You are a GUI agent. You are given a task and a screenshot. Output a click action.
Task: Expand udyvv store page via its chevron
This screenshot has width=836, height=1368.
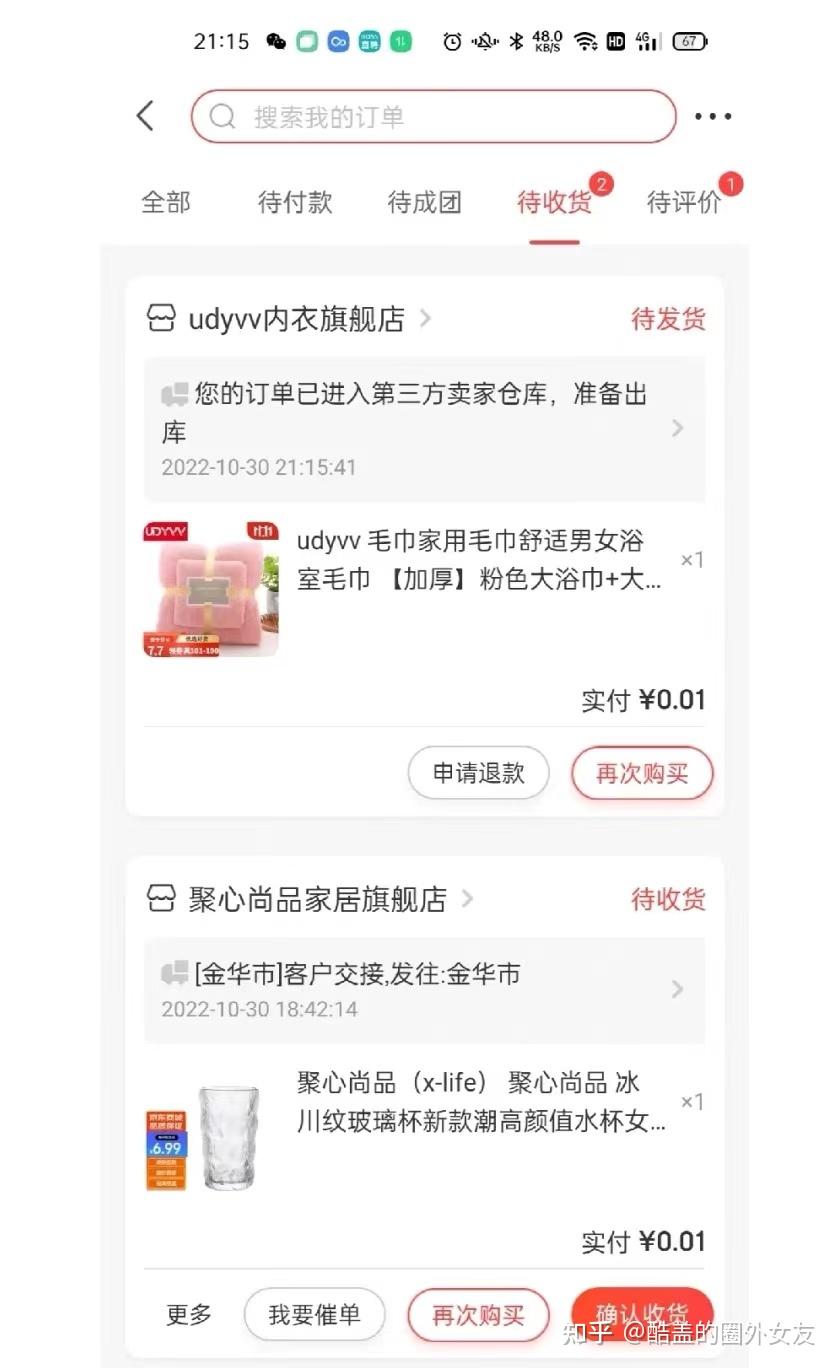coord(424,319)
